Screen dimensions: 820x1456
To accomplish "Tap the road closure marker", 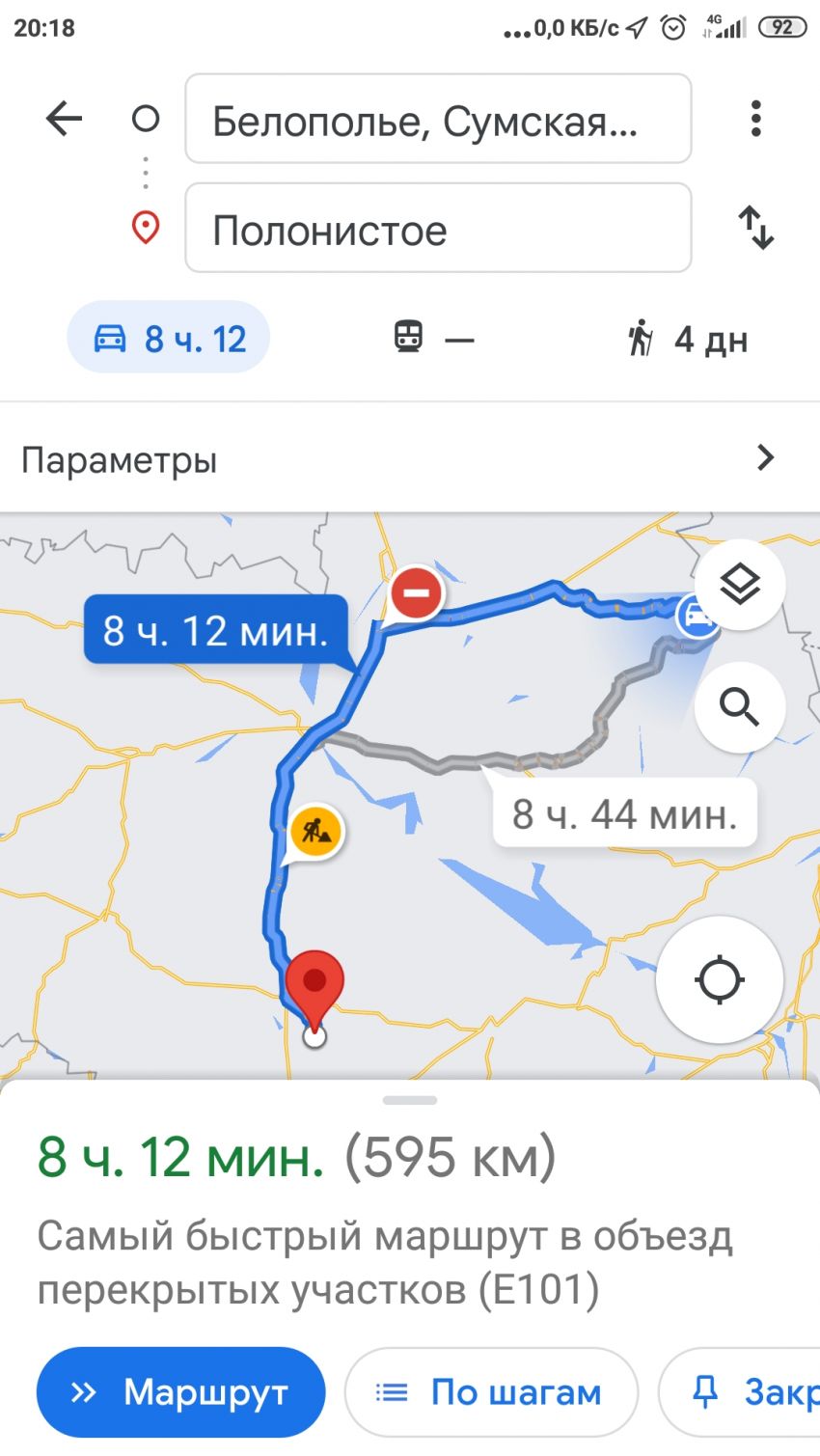I will [416, 591].
